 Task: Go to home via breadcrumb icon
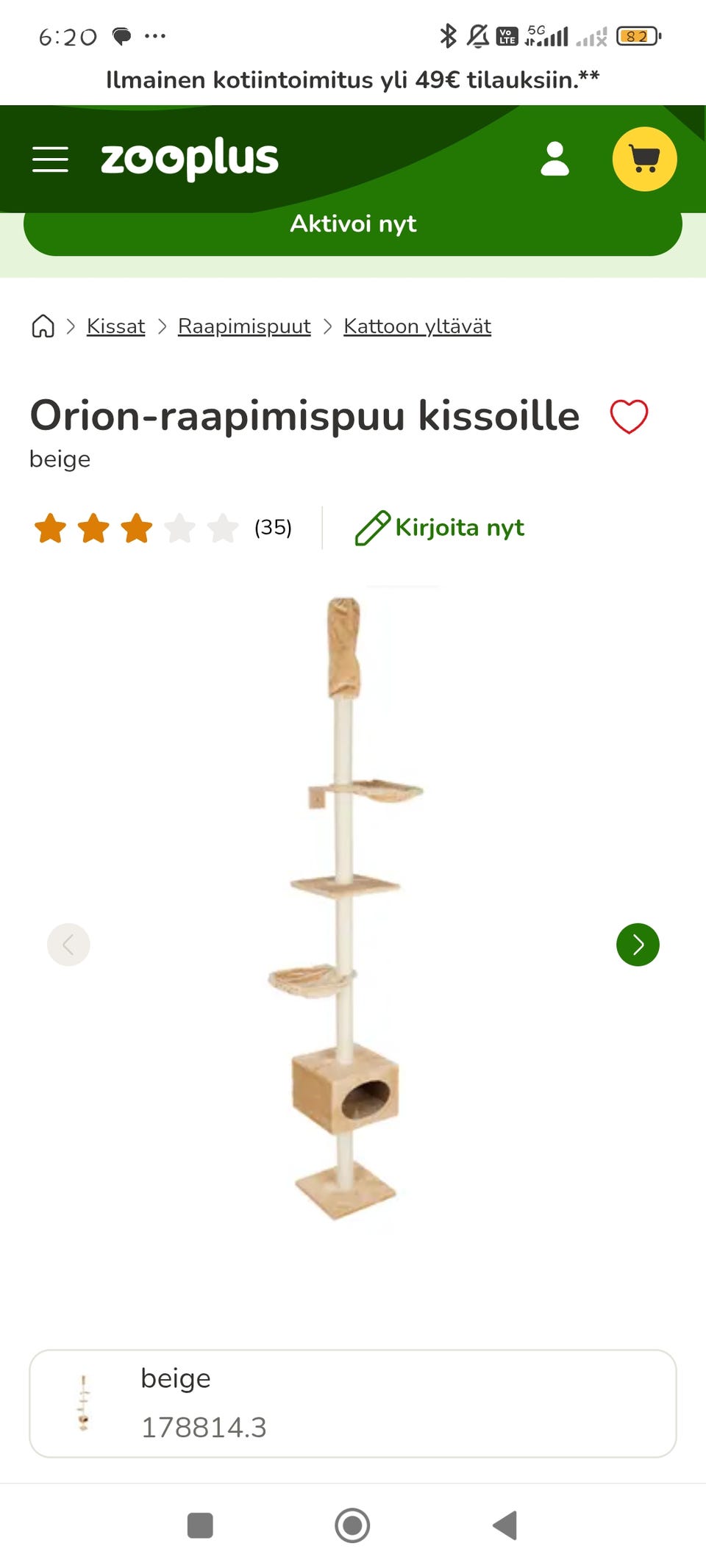click(x=43, y=326)
